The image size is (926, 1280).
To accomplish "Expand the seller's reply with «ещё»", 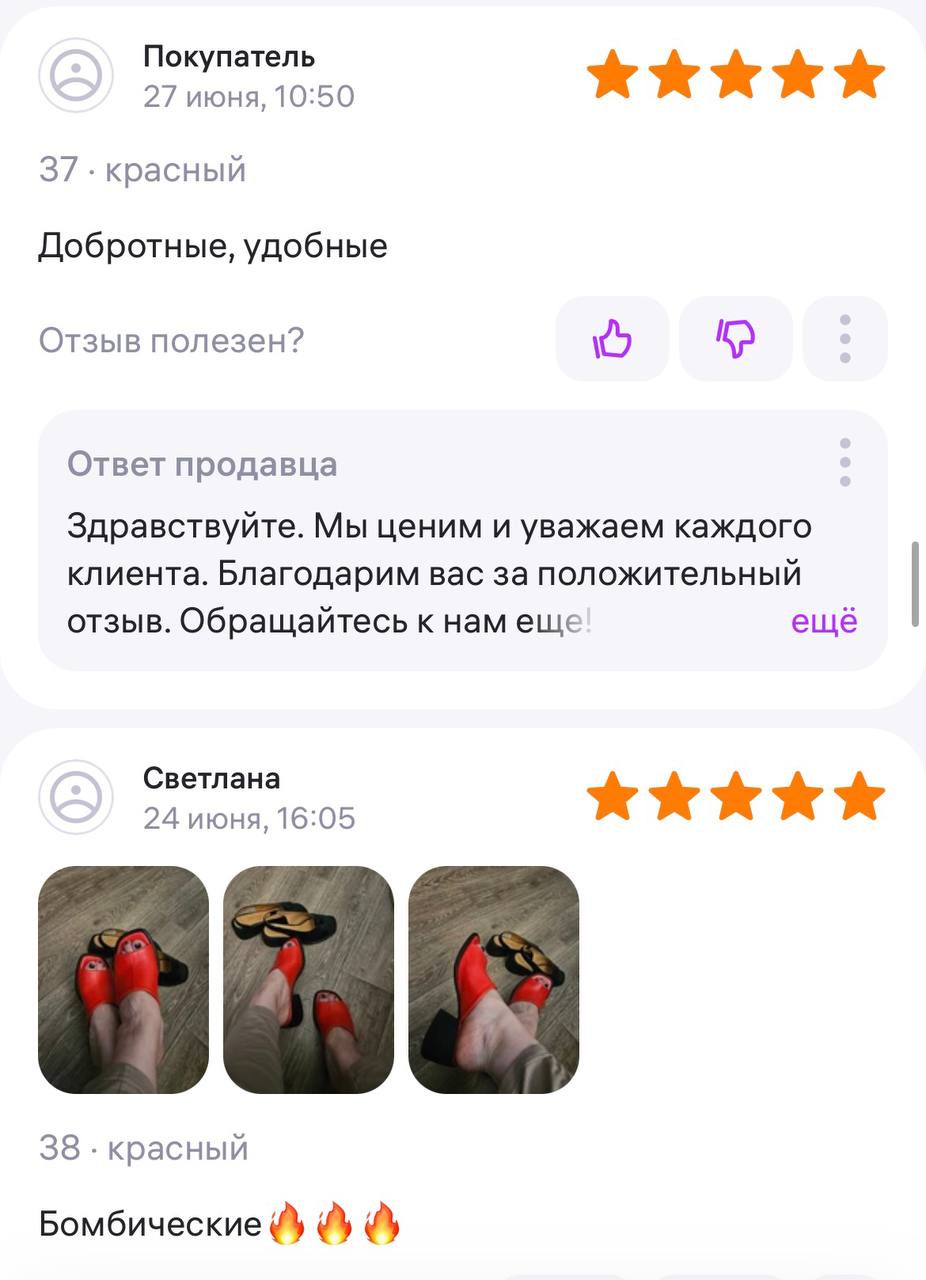I will (824, 621).
